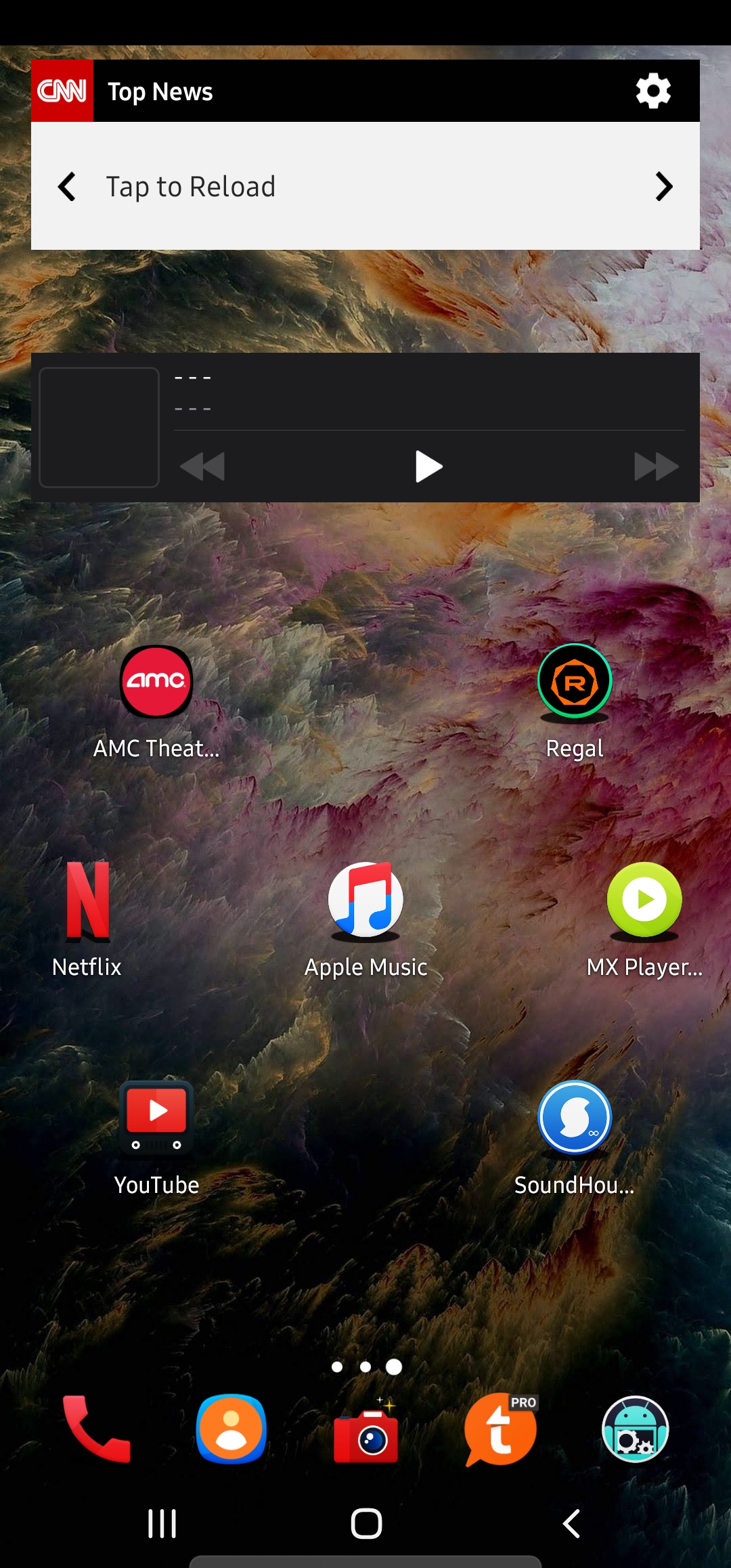Open the Phone dialer in dock

pos(96,1429)
